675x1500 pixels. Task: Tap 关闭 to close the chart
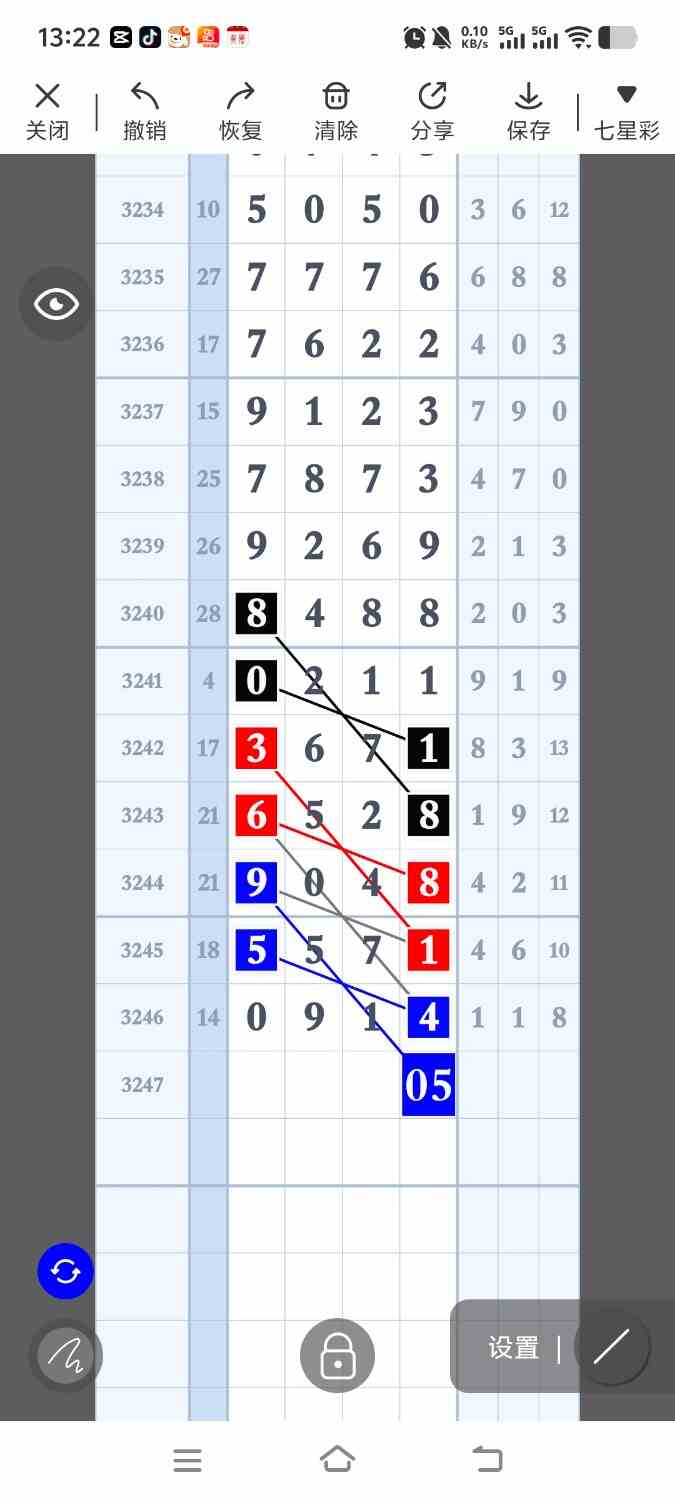point(47,111)
